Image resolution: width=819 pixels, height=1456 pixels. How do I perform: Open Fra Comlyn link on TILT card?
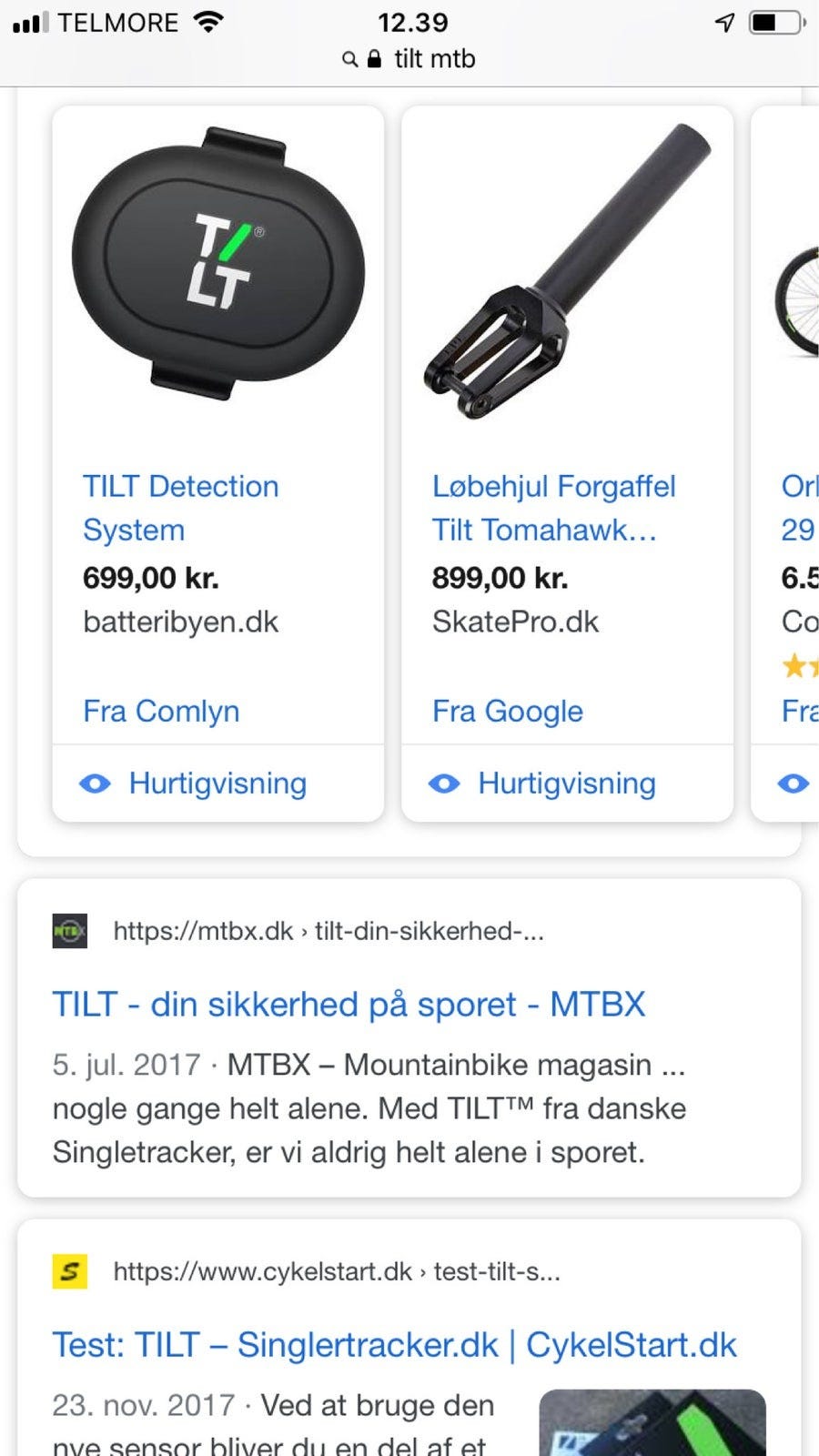(x=161, y=711)
